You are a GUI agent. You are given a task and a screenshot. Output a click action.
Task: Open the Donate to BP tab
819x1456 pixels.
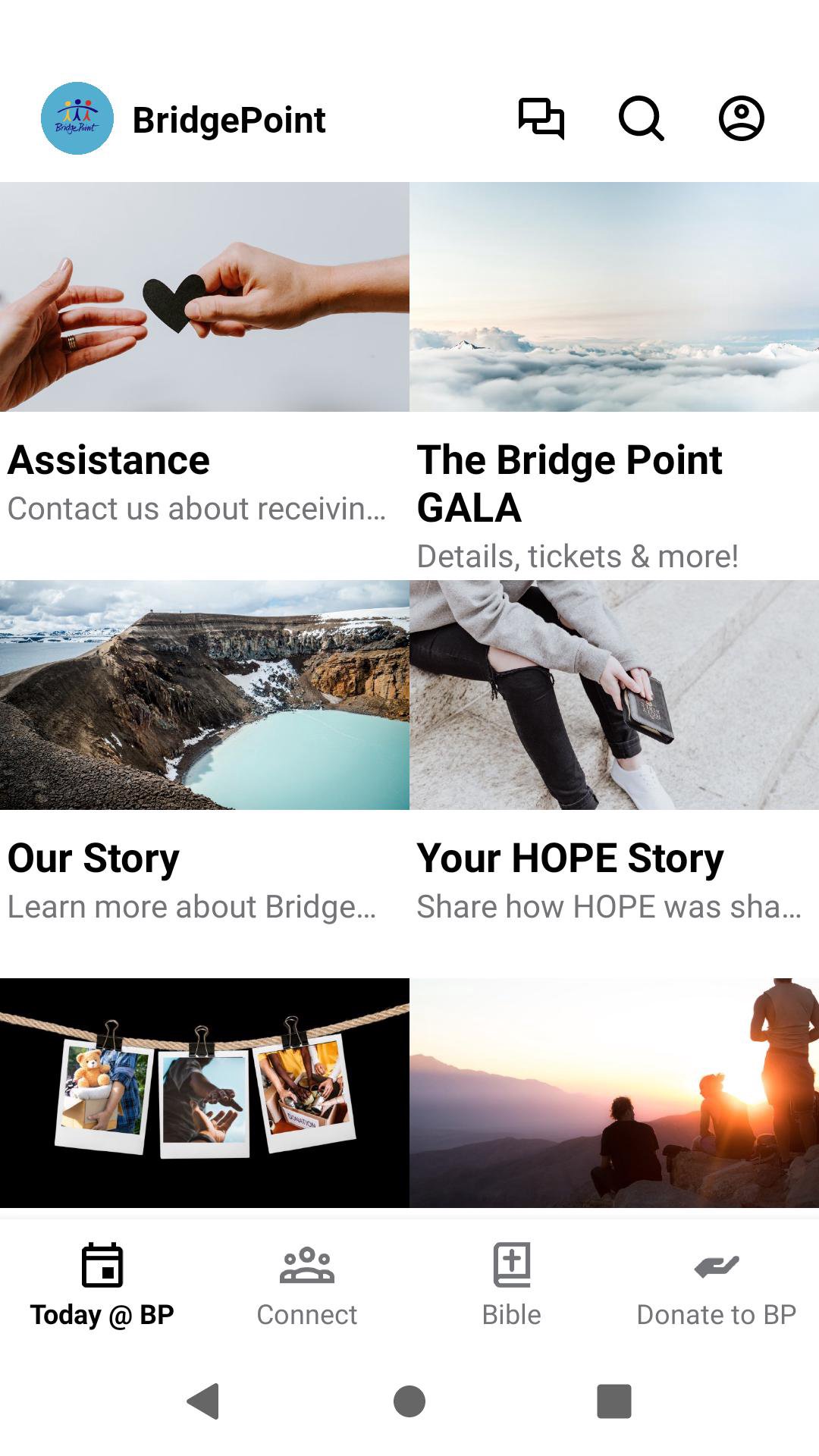tap(717, 1285)
